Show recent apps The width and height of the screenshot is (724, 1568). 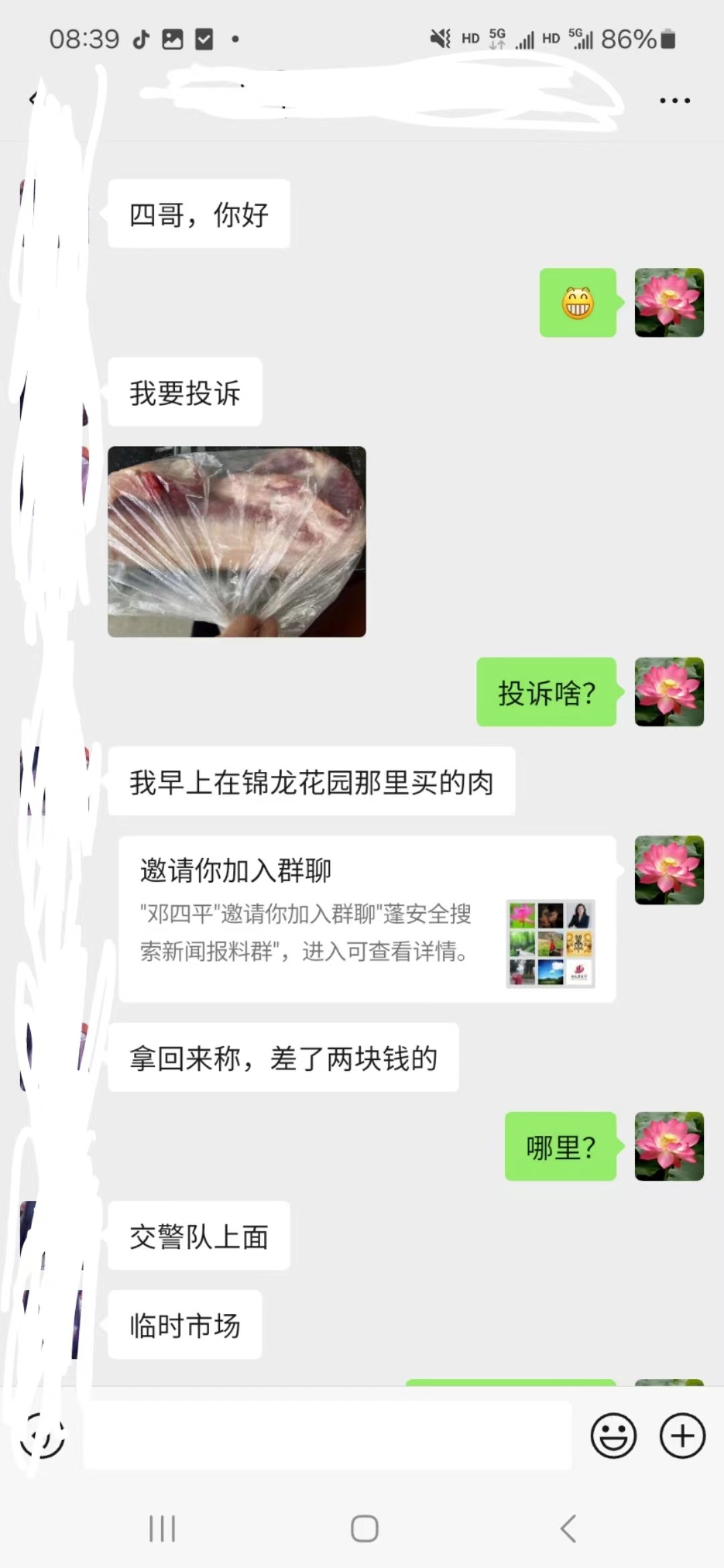(162, 1528)
